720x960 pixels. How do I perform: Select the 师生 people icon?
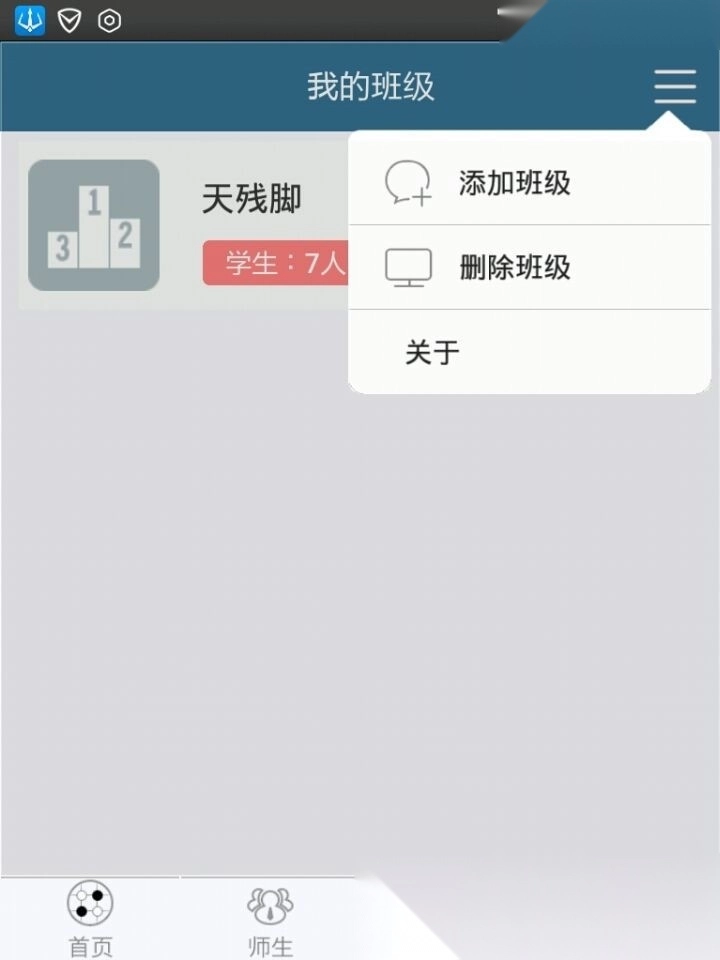click(x=267, y=906)
